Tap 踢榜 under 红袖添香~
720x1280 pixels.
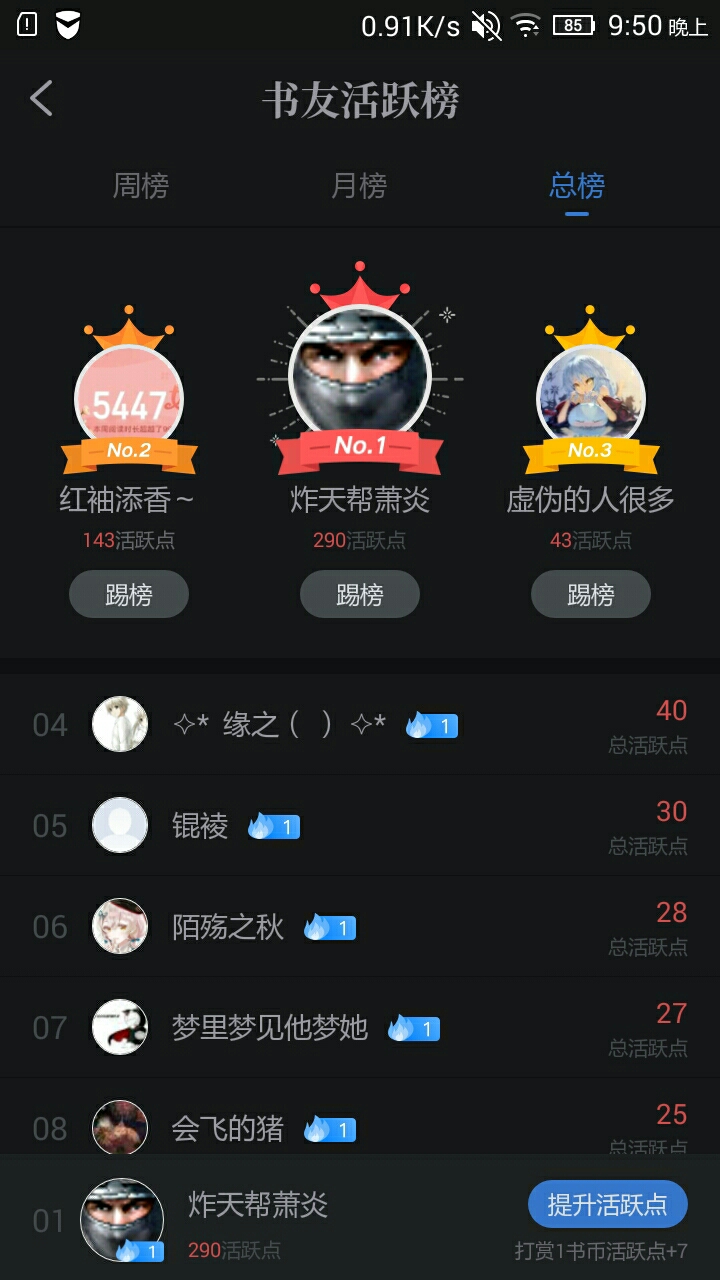129,595
